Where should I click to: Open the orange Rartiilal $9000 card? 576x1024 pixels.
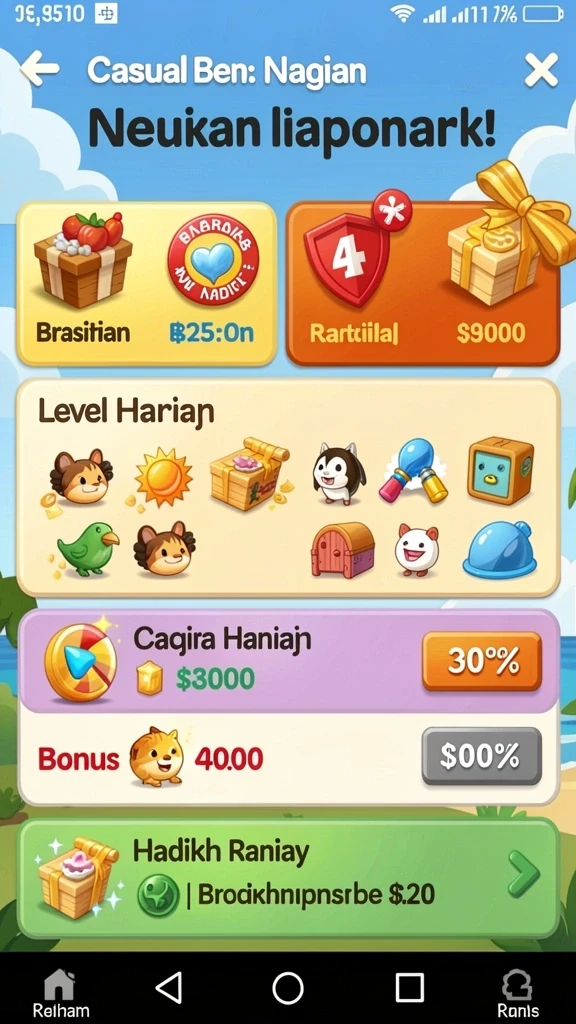pos(423,284)
